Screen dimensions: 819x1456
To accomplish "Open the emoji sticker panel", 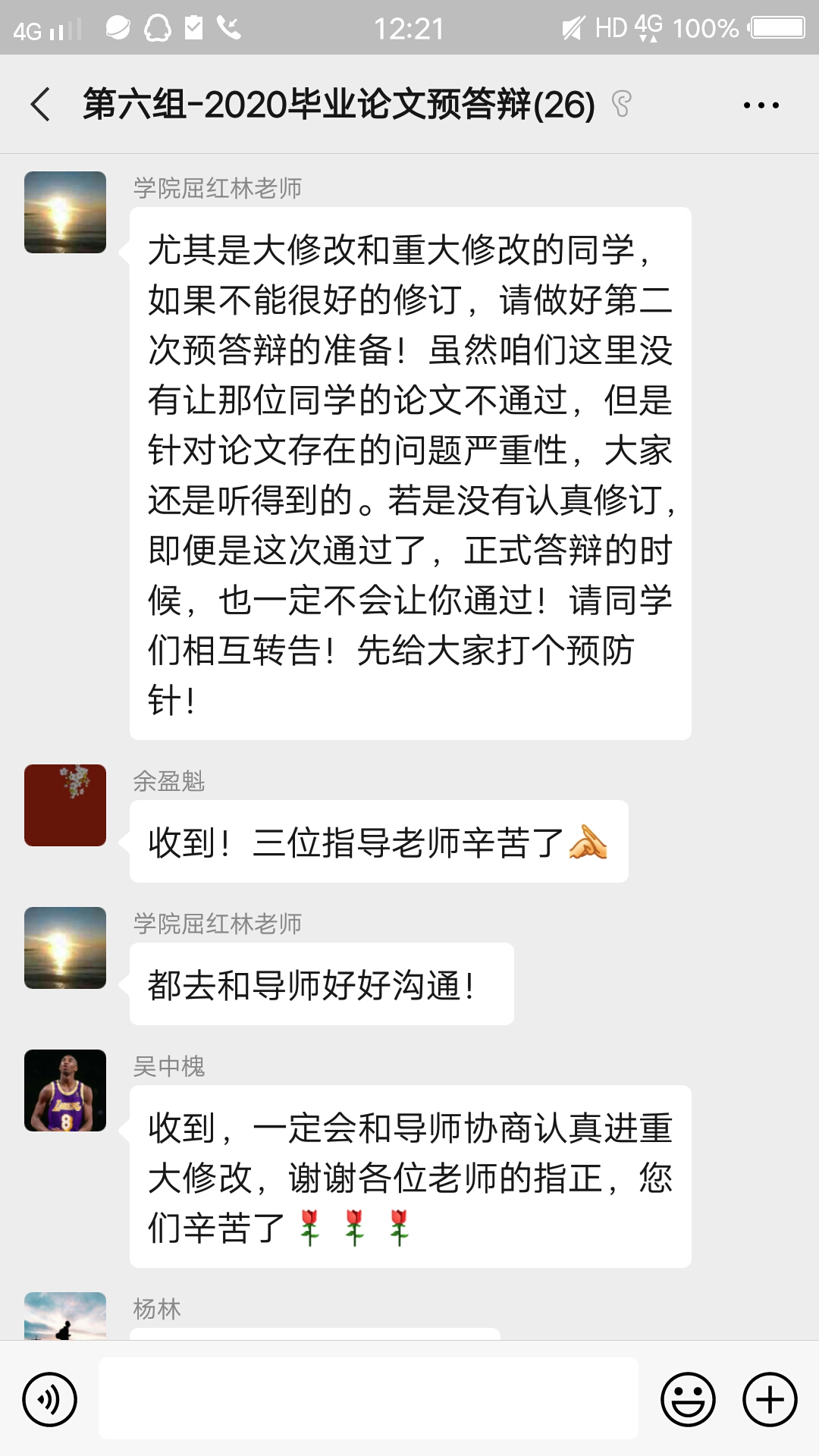I will point(688,1399).
